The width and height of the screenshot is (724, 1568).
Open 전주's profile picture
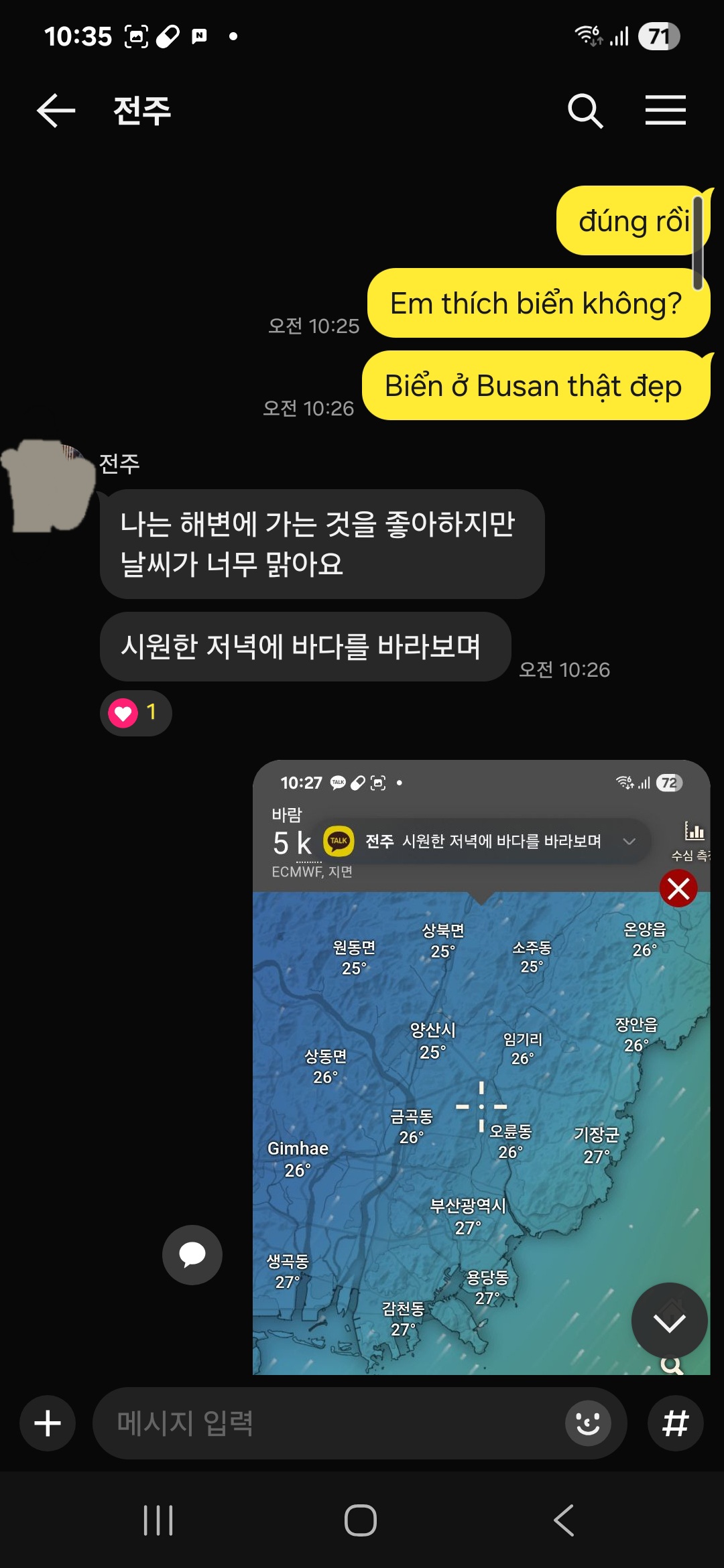[x=48, y=486]
